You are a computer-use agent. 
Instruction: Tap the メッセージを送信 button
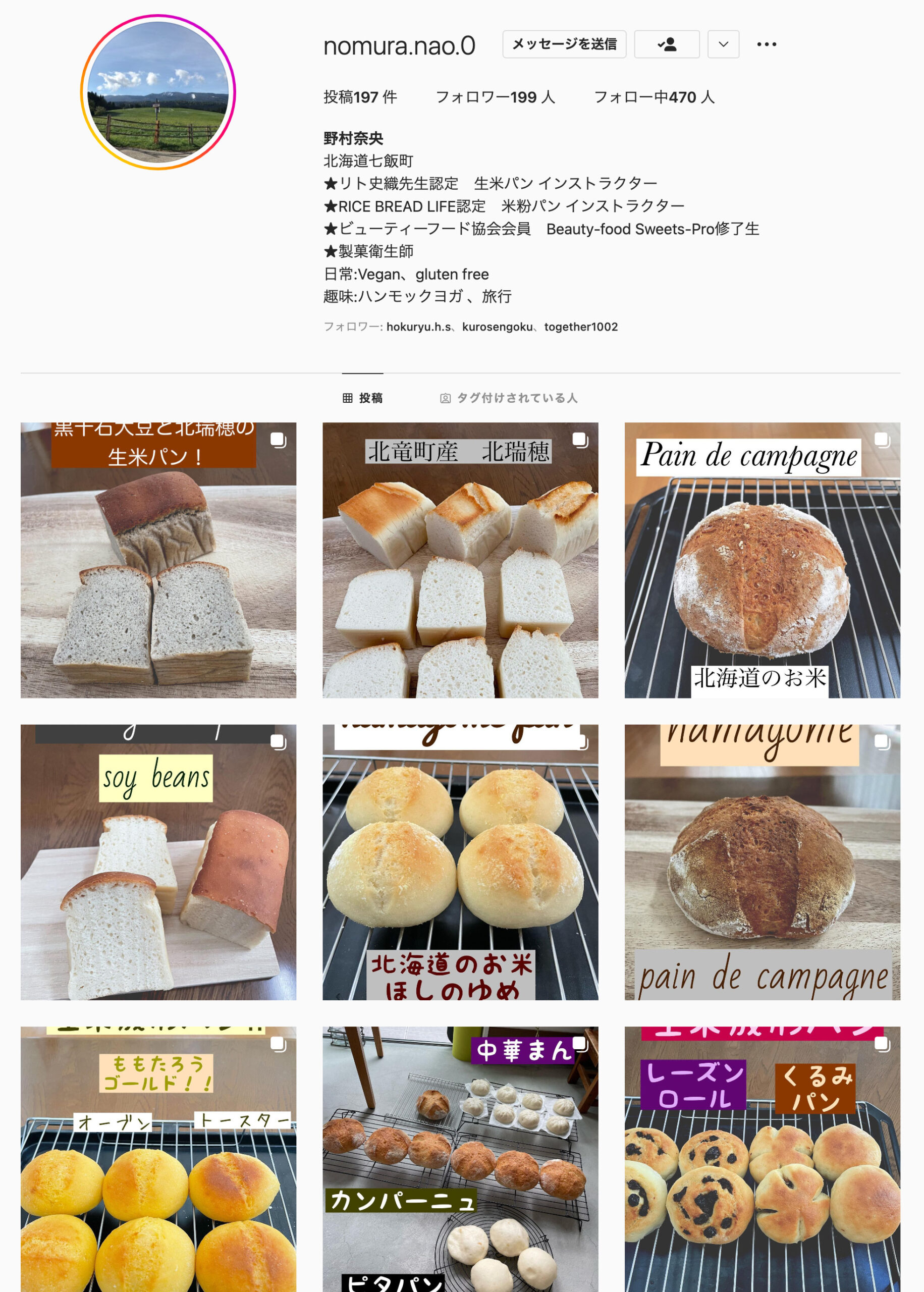pos(564,44)
